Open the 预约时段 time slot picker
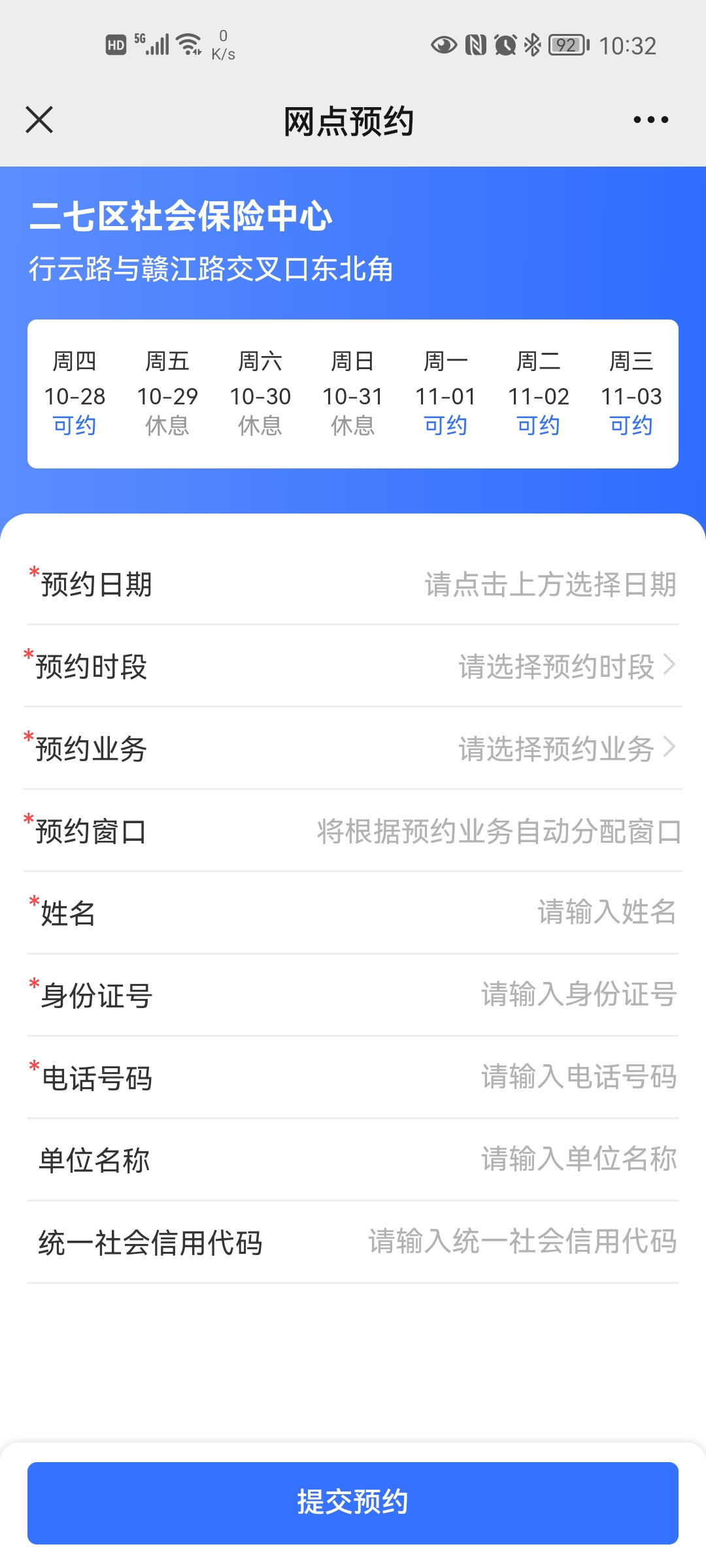The width and height of the screenshot is (706, 1568). [x=565, y=666]
